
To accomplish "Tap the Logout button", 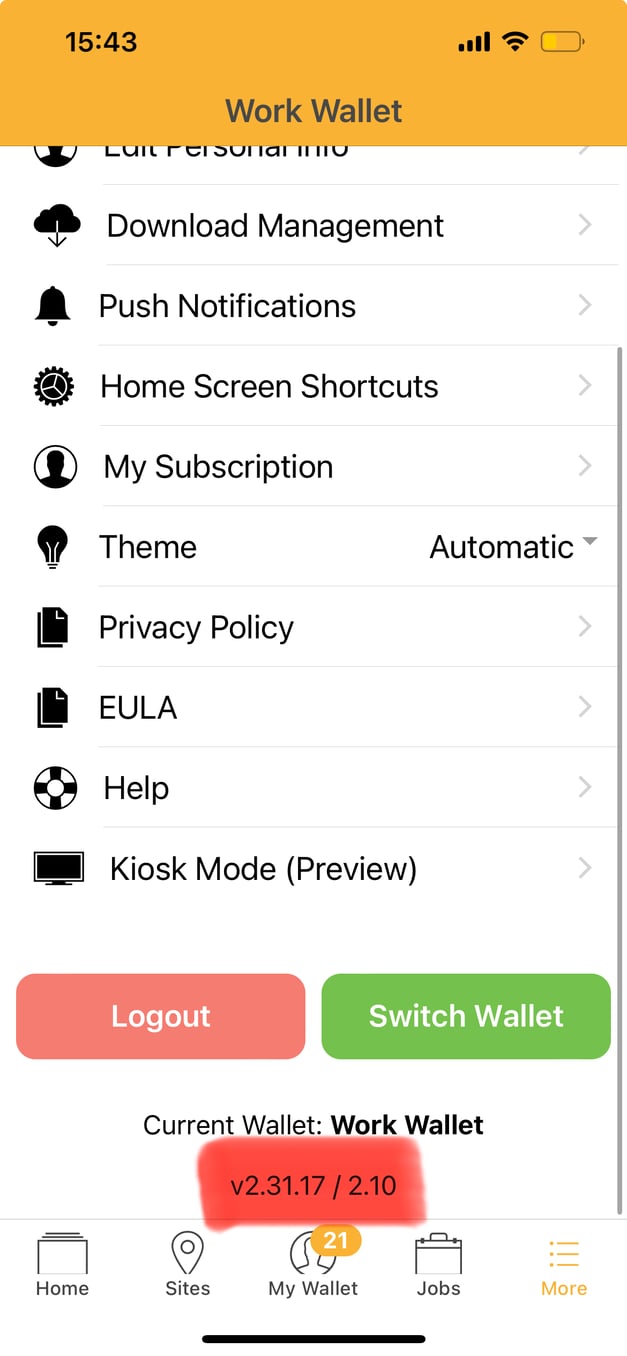I will click(x=161, y=1016).
